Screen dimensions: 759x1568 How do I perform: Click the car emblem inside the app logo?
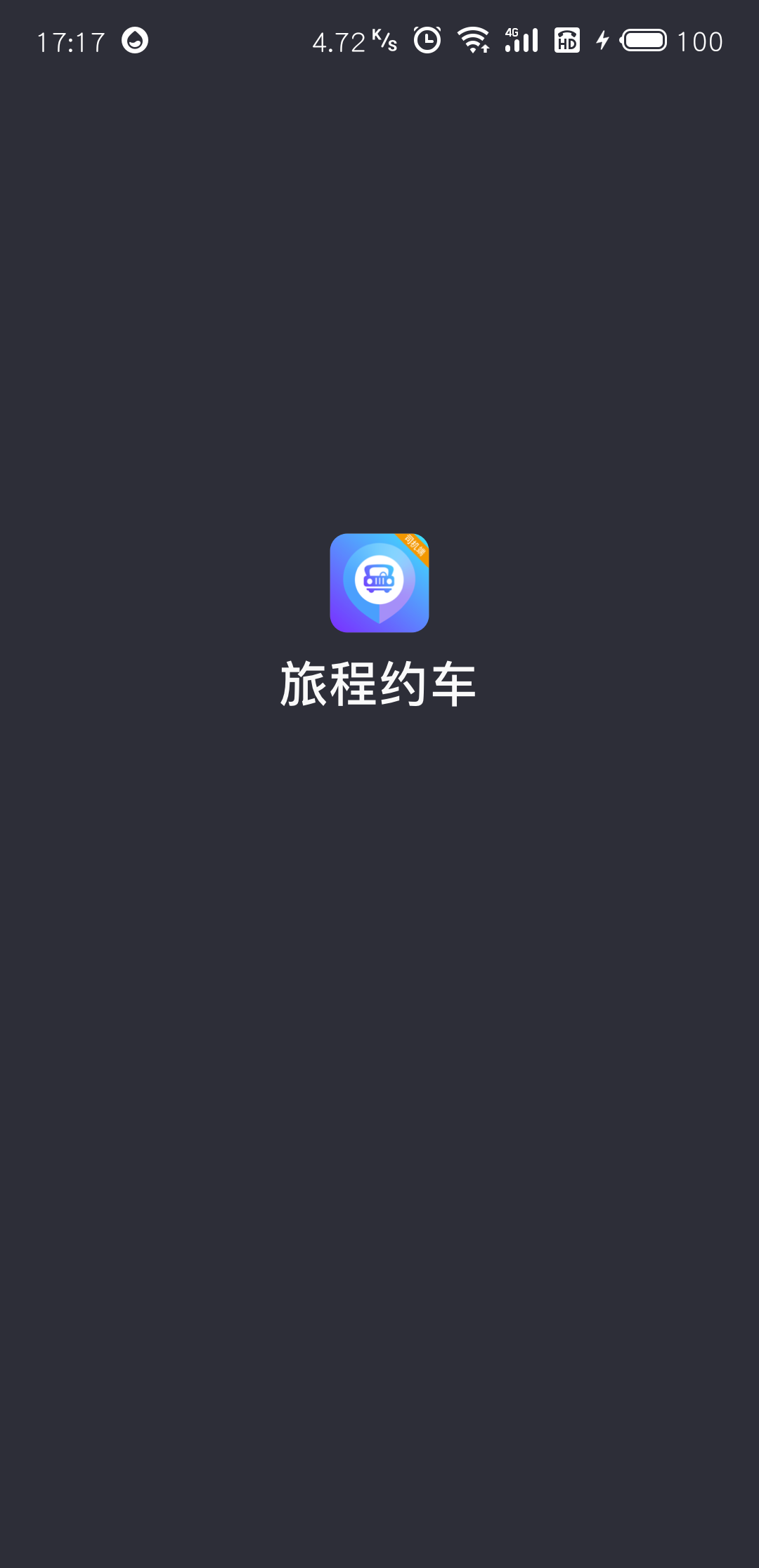coord(379,580)
